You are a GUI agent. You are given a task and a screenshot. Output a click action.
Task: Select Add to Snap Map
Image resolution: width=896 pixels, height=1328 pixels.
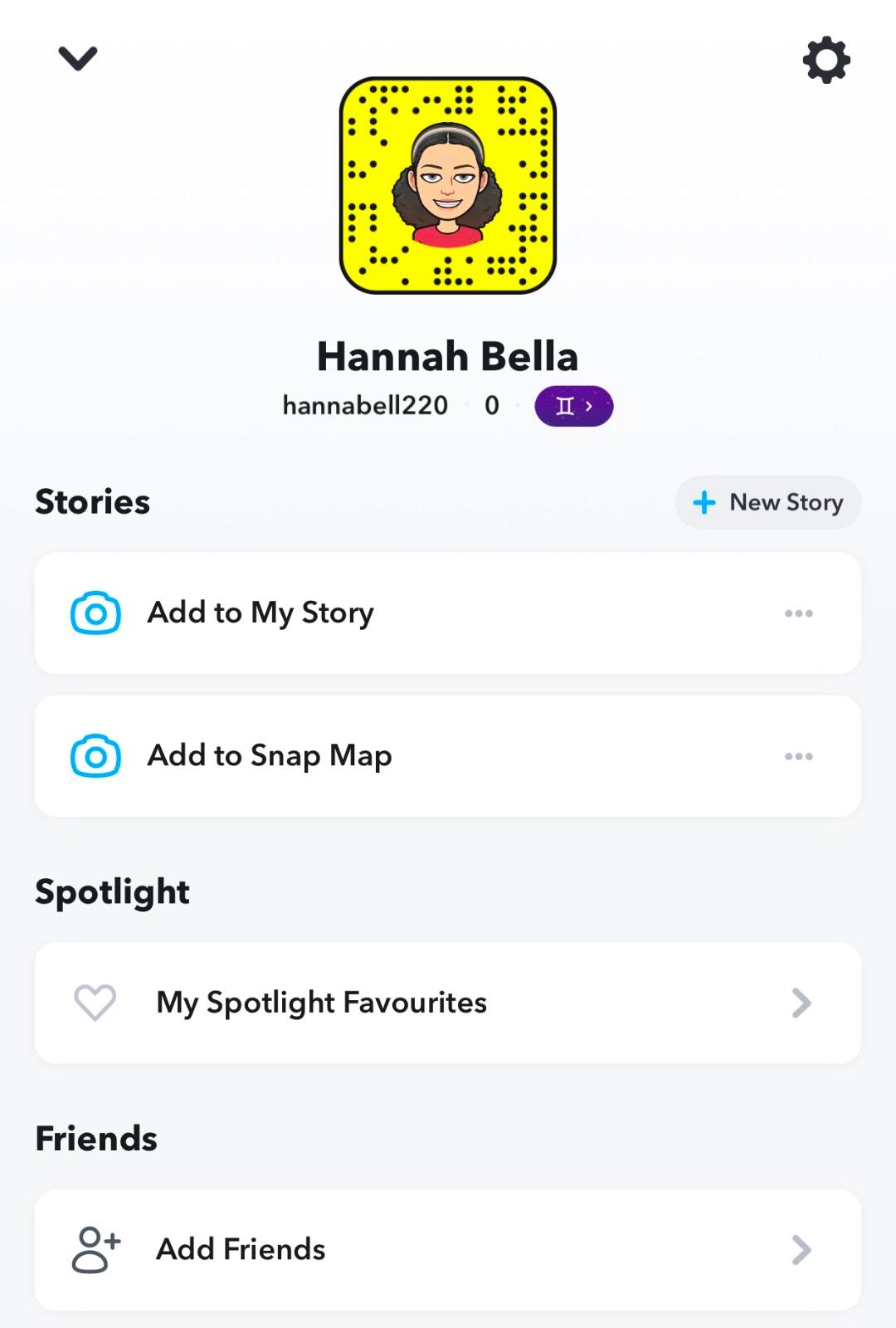[x=270, y=756]
